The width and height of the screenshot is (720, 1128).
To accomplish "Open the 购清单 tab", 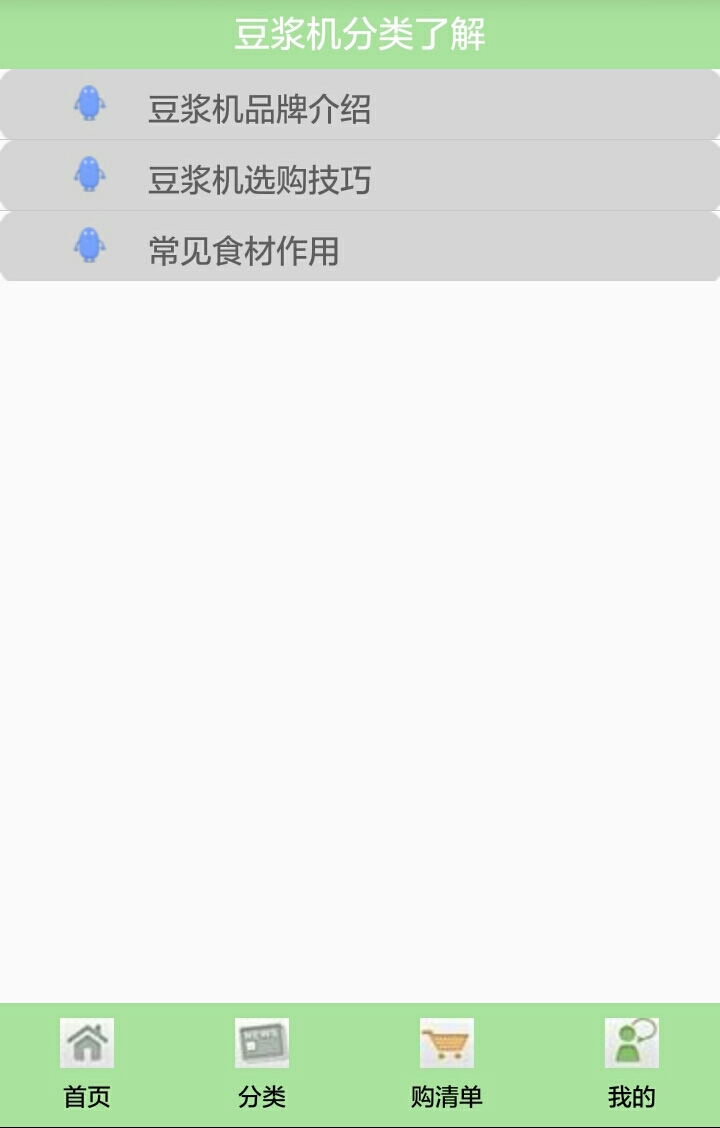I will pos(447,1064).
